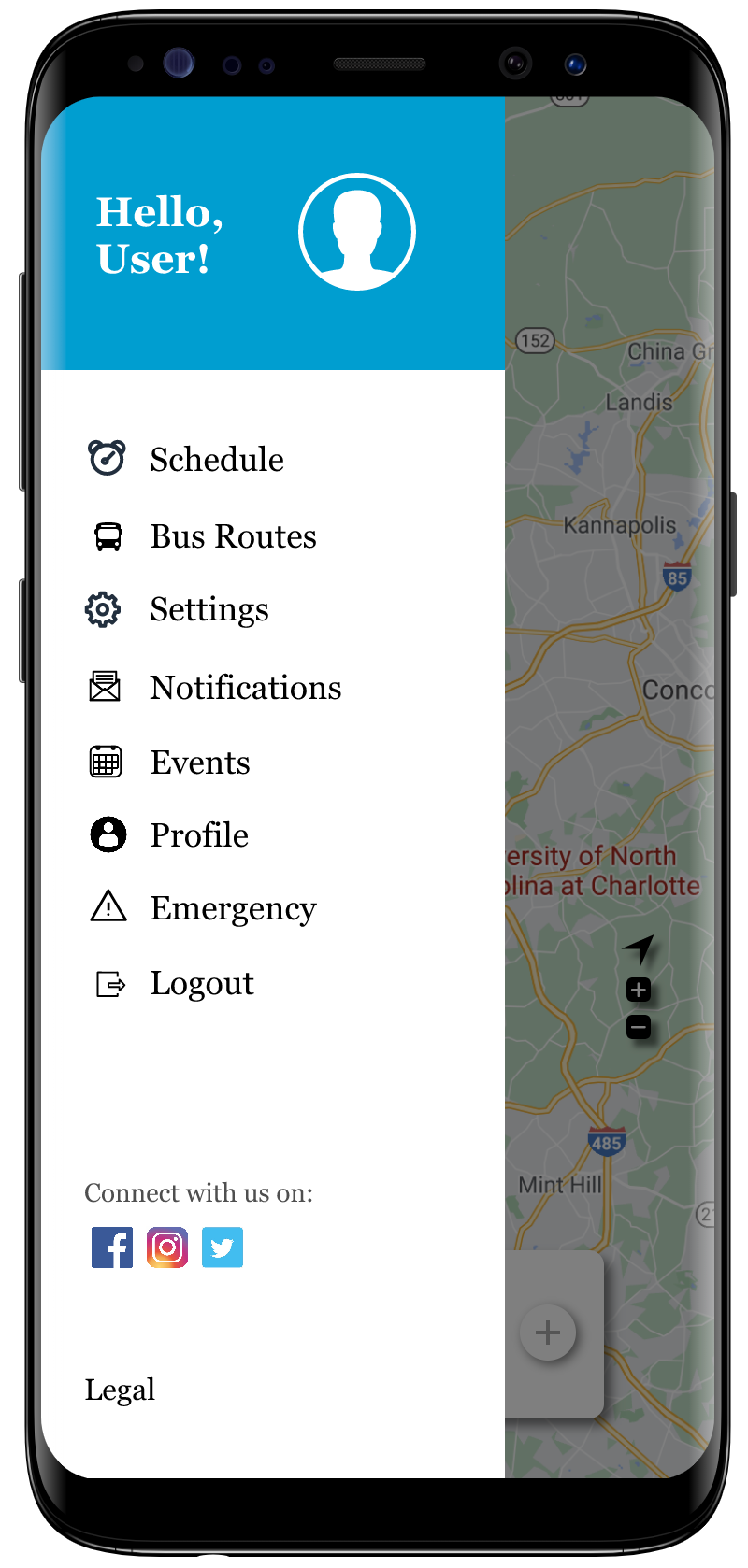
Task: Open Settings from the drawer
Action: tap(209, 610)
